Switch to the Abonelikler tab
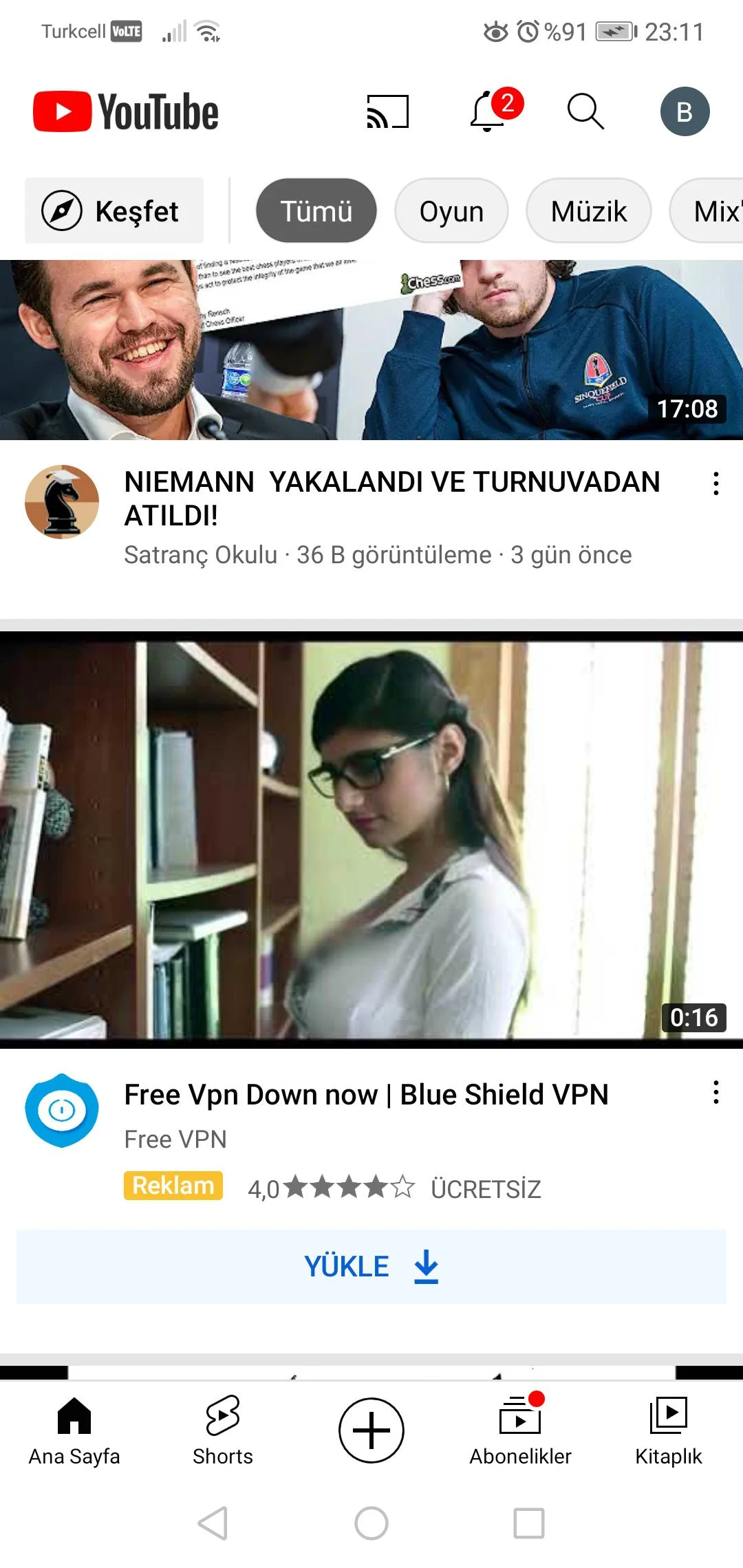This screenshot has height=1568, width=743. [x=520, y=1430]
